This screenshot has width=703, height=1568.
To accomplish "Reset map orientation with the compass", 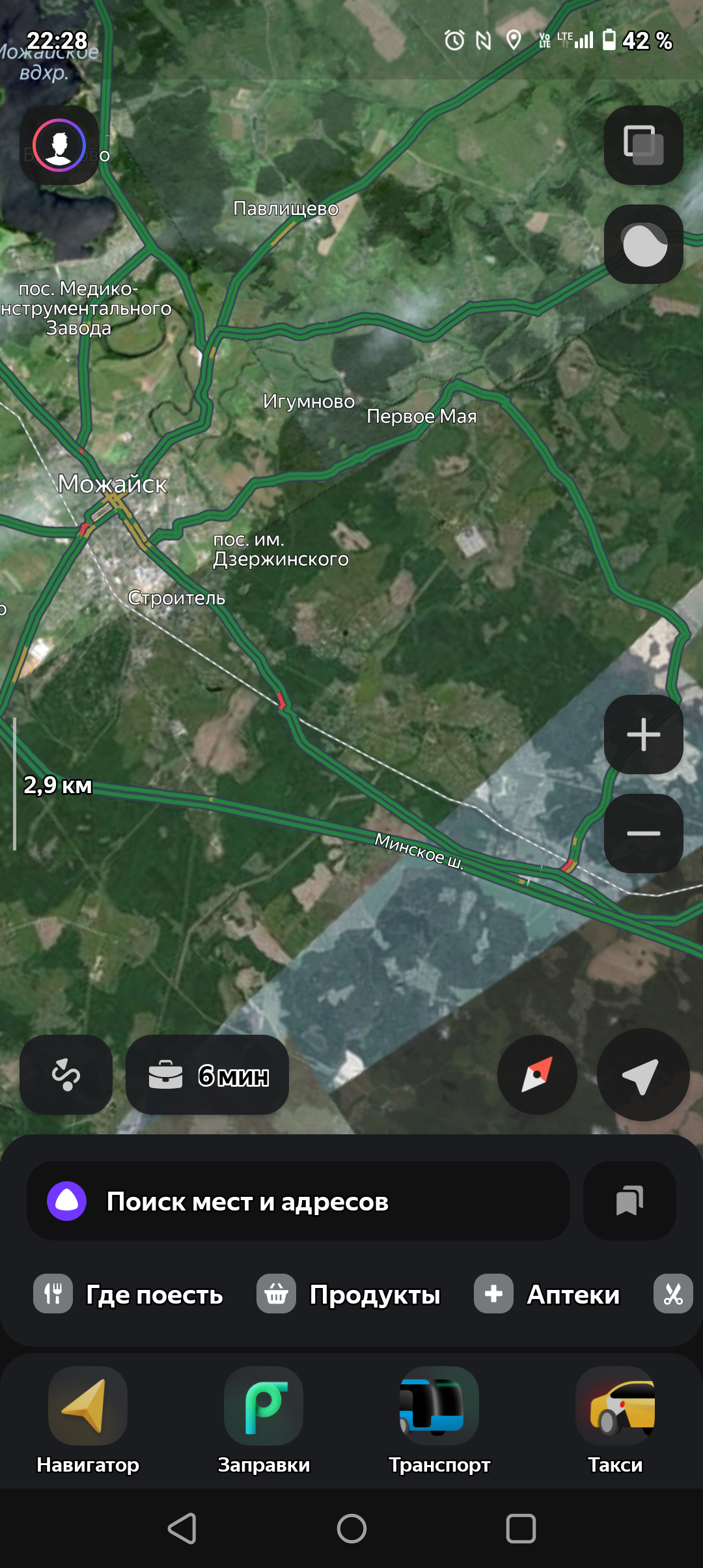I will tap(537, 1075).
